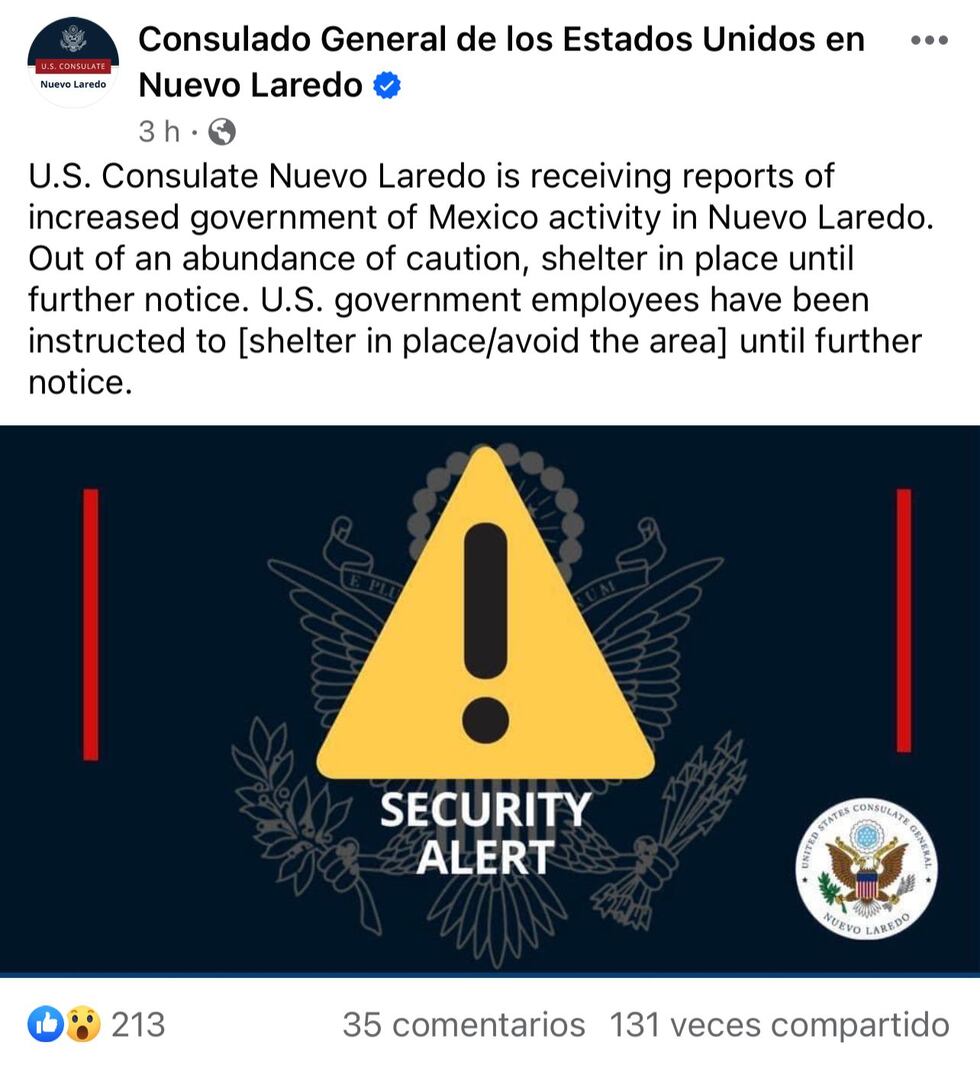The image size is (980, 1065).
Task: Open the 35 comentarios
Action: (x=463, y=1024)
